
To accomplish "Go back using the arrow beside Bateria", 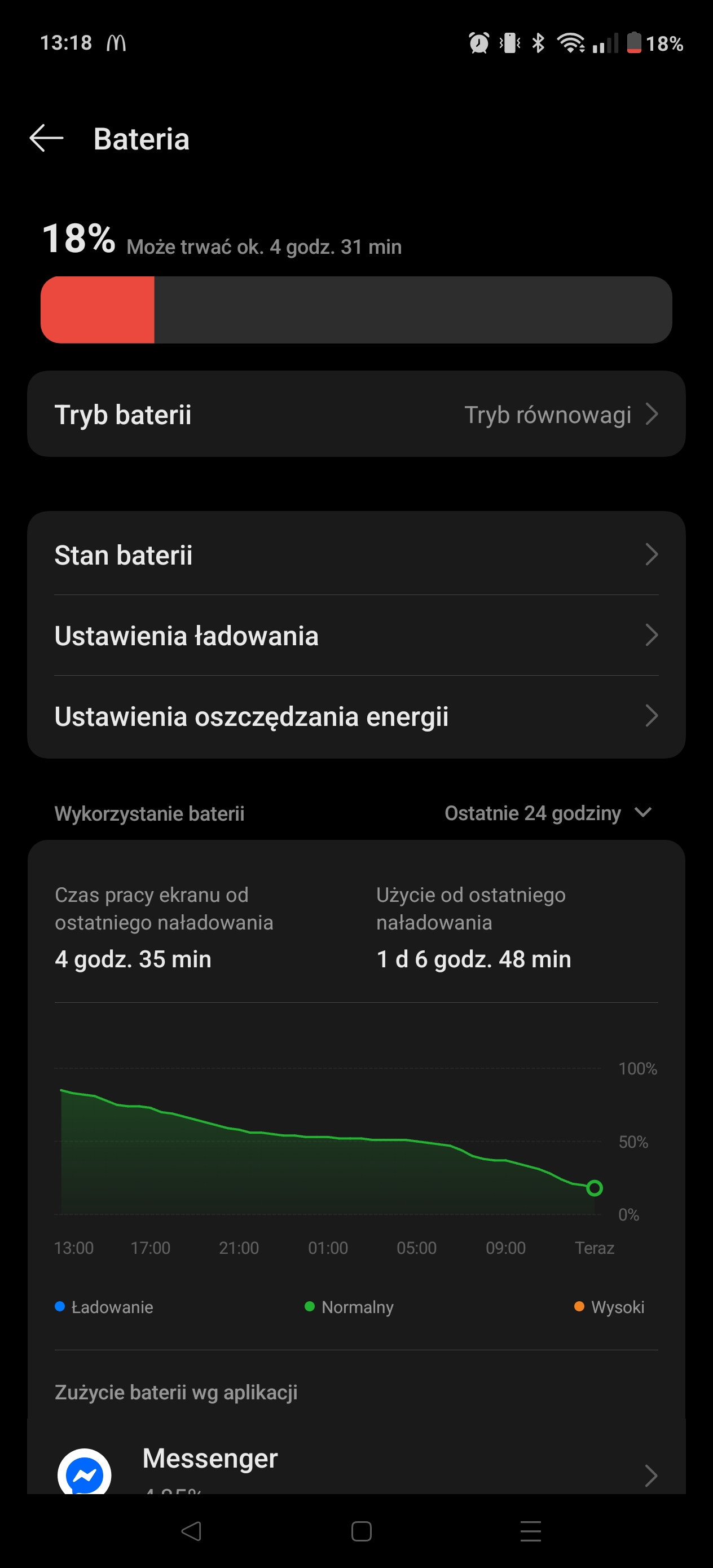I will coord(46,138).
